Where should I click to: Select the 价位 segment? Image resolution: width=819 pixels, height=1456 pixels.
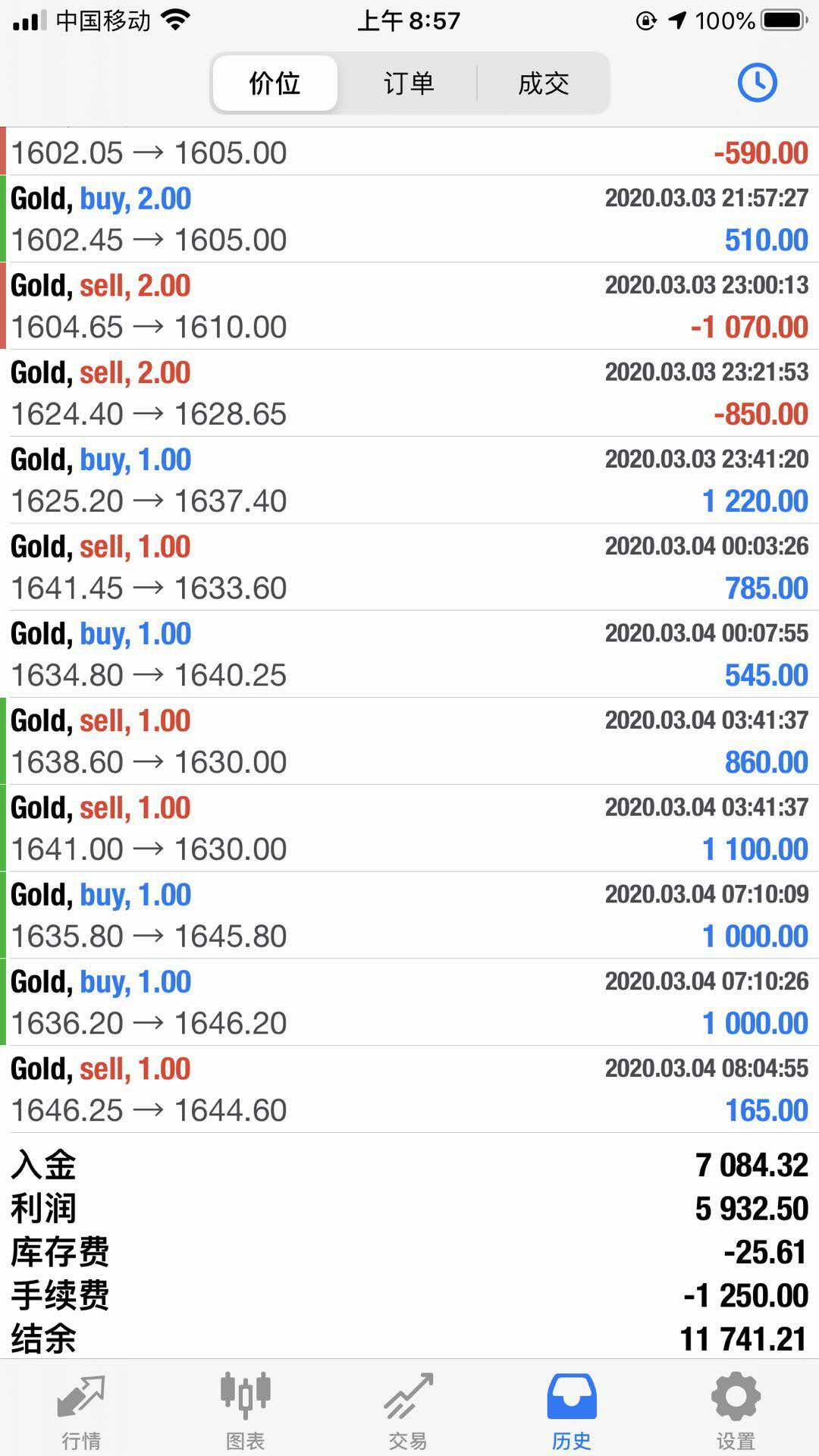(x=275, y=83)
